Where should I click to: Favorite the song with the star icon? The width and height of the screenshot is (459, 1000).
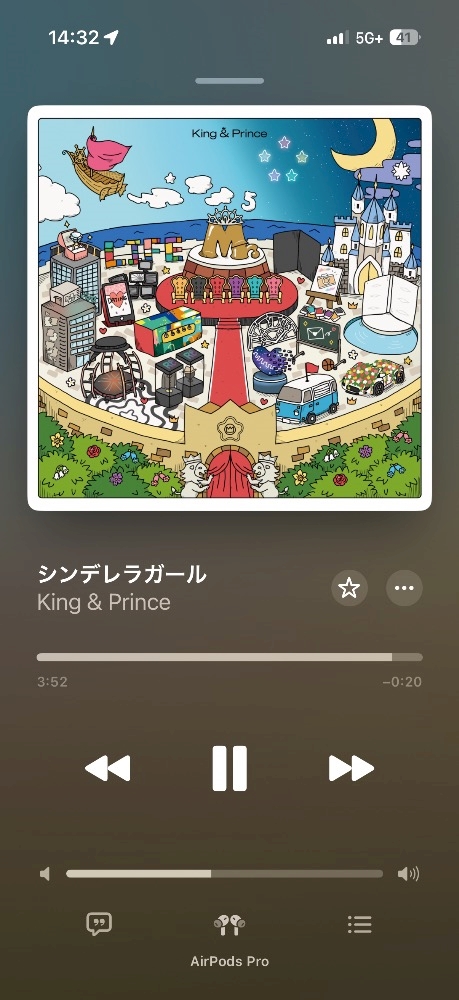pos(349,588)
